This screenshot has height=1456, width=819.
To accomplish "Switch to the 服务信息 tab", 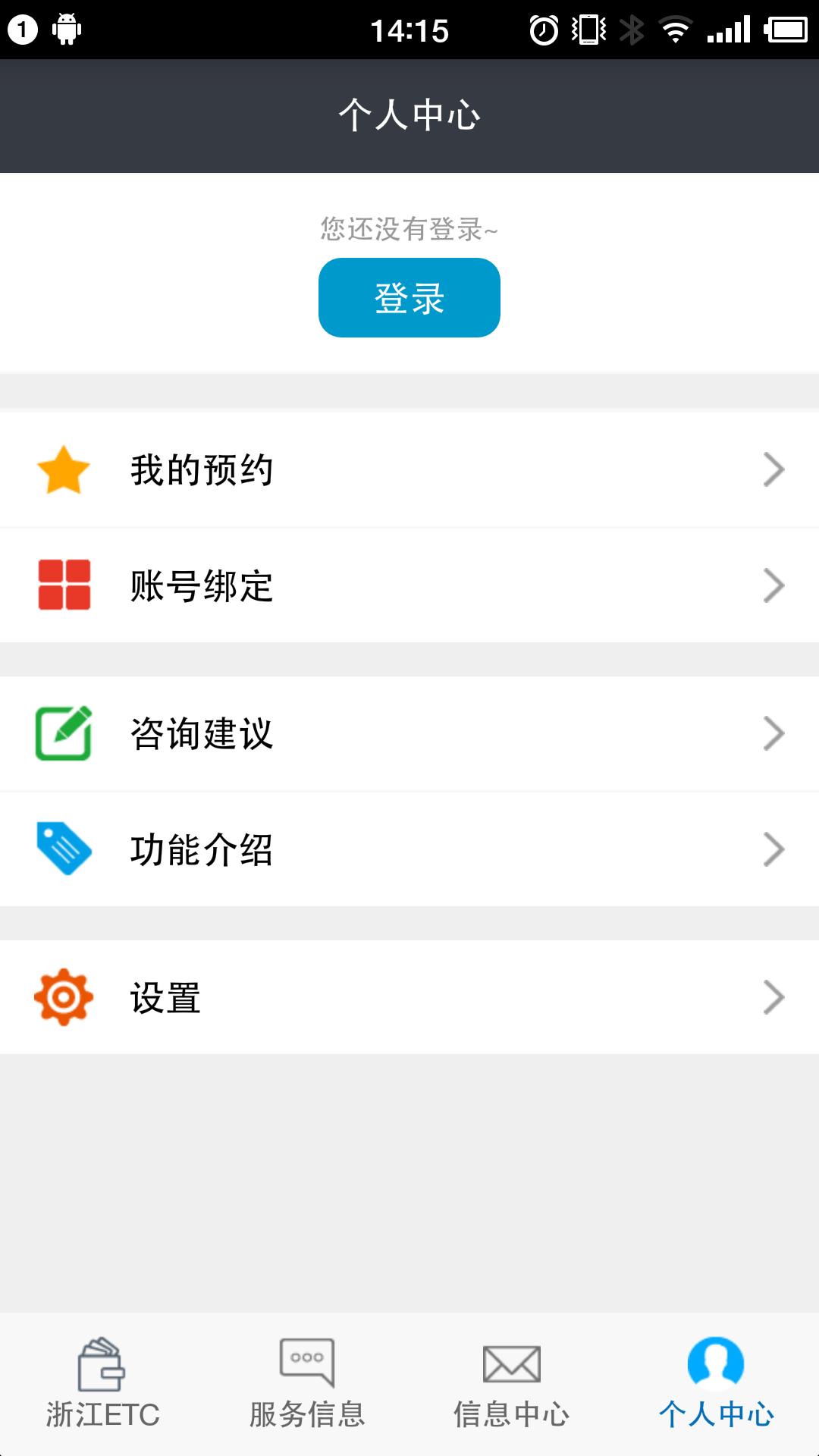I will [x=307, y=1384].
